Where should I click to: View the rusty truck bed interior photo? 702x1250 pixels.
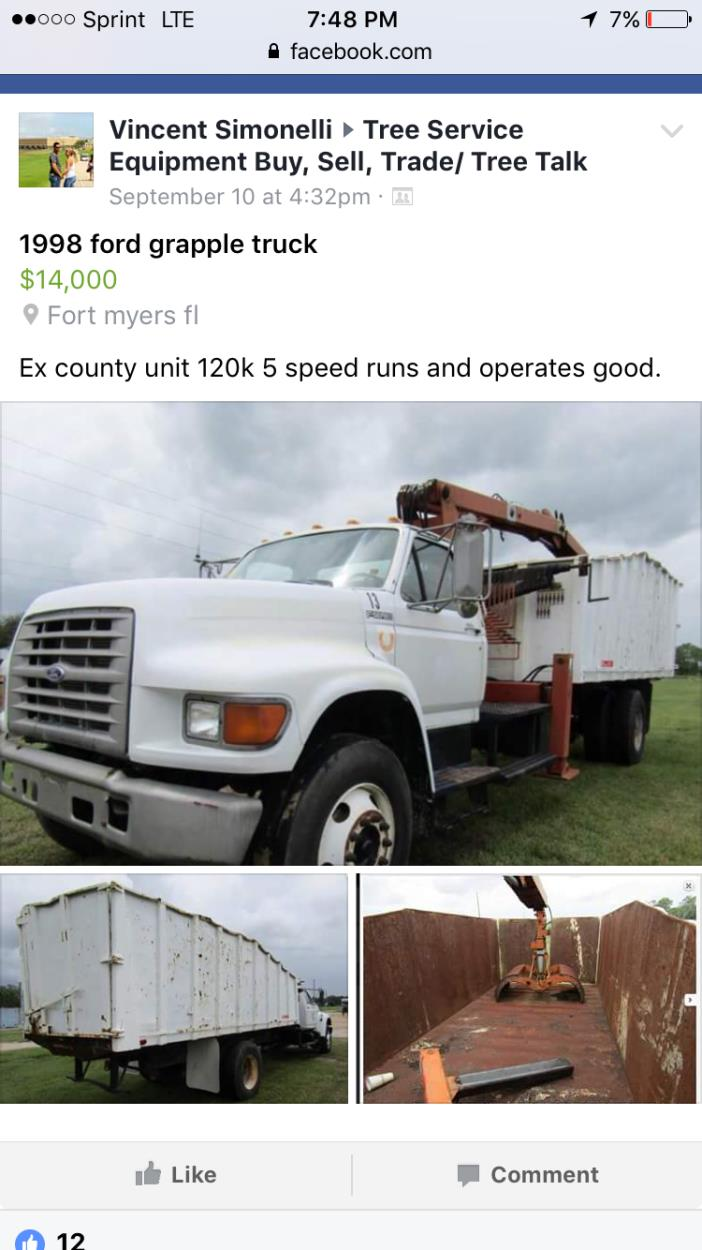(528, 989)
